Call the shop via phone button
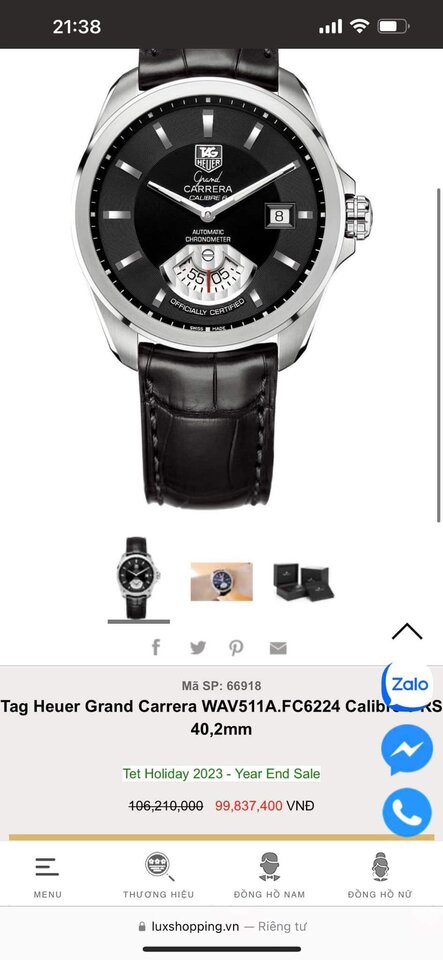Image resolution: width=443 pixels, height=960 pixels. tap(407, 812)
